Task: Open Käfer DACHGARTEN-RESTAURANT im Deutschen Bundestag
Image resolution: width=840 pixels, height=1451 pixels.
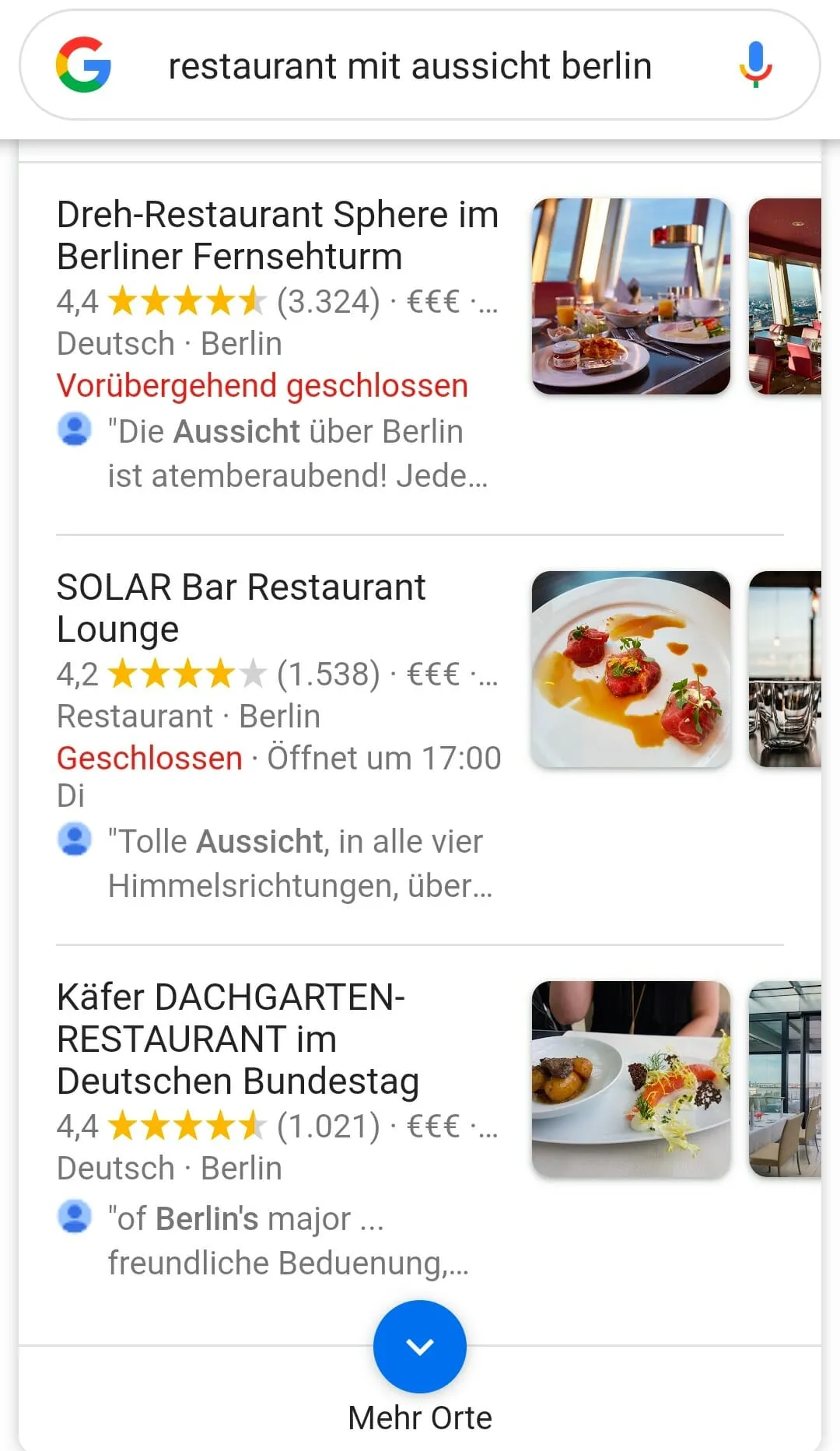Action: pyautogui.click(x=237, y=1039)
